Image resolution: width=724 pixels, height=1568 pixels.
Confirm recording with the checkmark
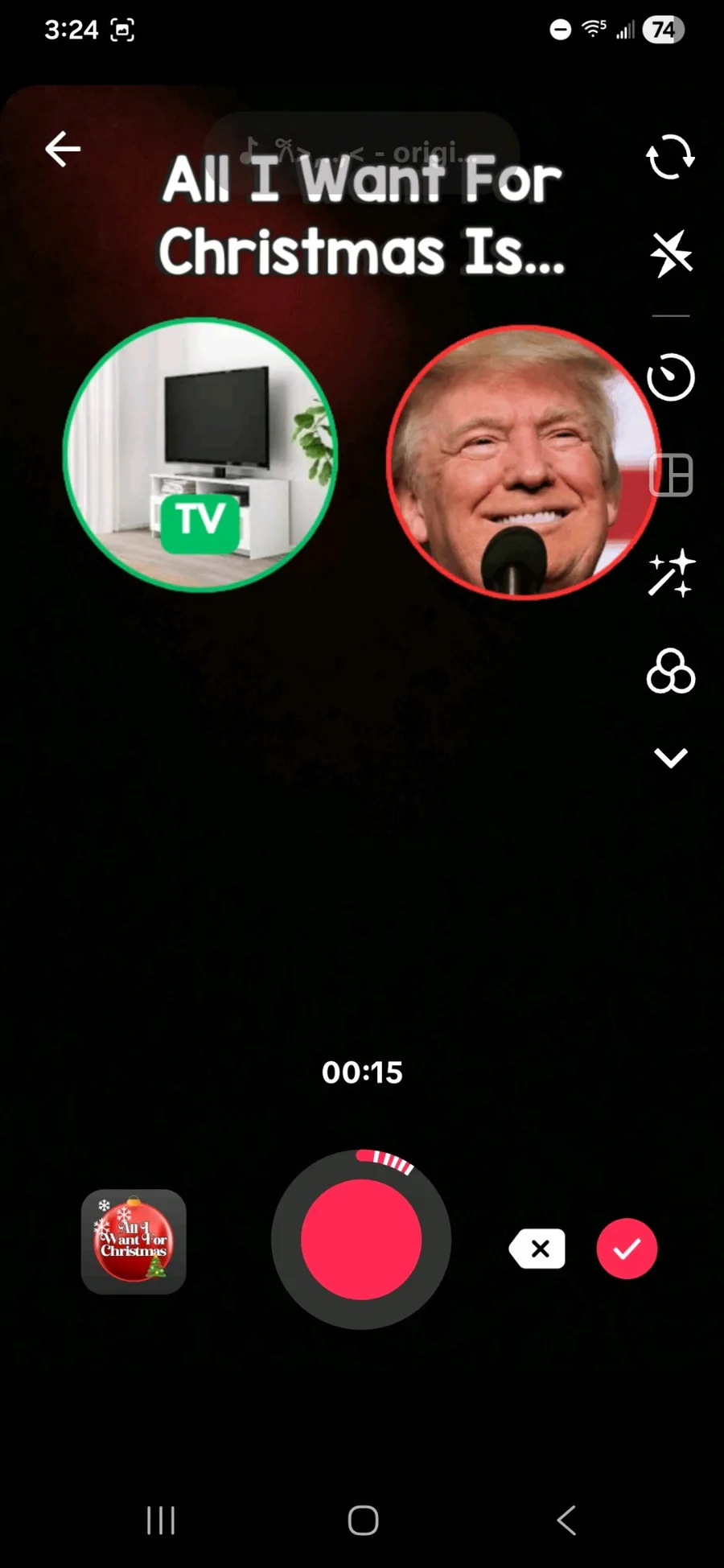[x=627, y=1249]
